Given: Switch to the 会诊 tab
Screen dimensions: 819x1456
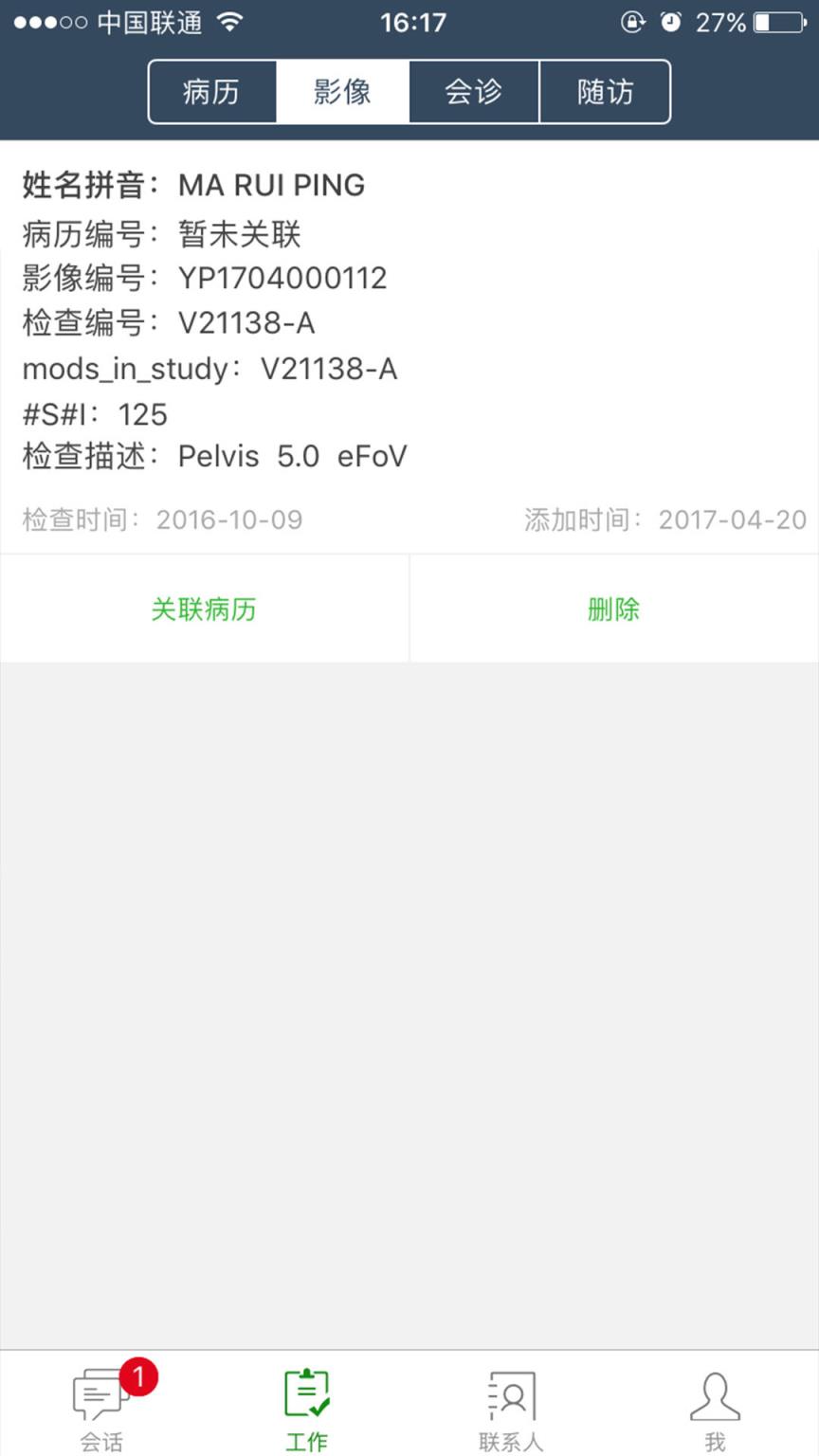Looking at the screenshot, I should point(474,91).
